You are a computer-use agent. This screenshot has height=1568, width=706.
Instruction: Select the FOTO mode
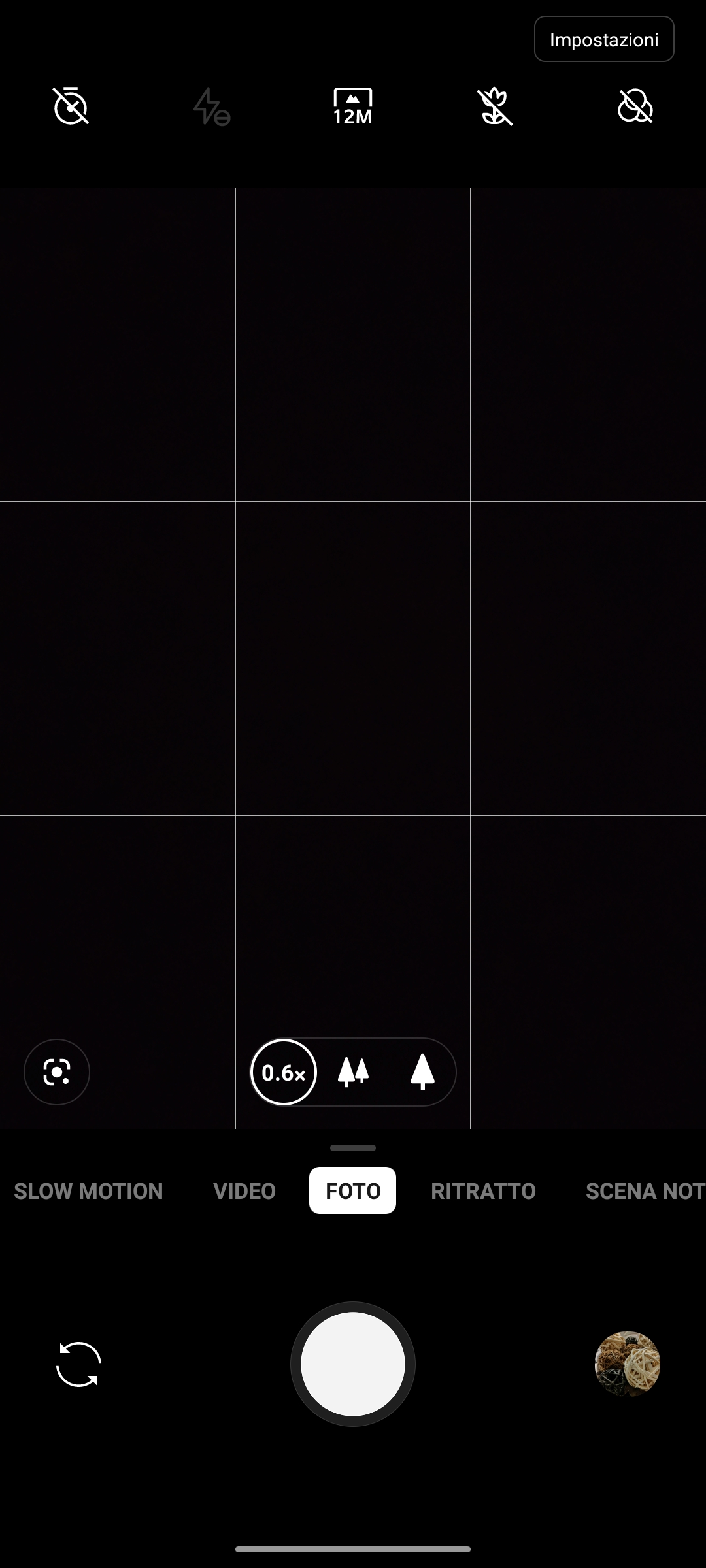pos(353,1191)
